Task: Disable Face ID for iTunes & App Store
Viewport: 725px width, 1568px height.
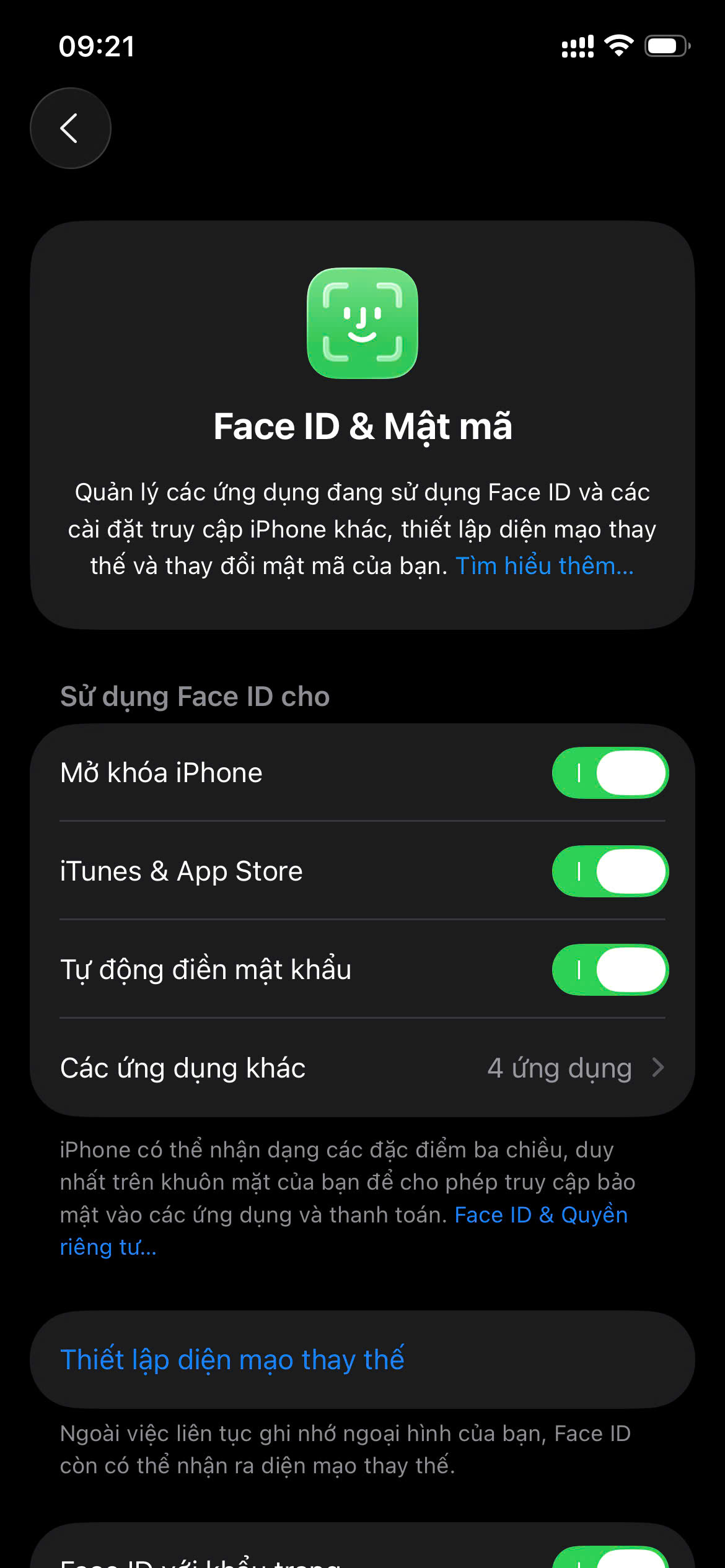Action: point(610,871)
